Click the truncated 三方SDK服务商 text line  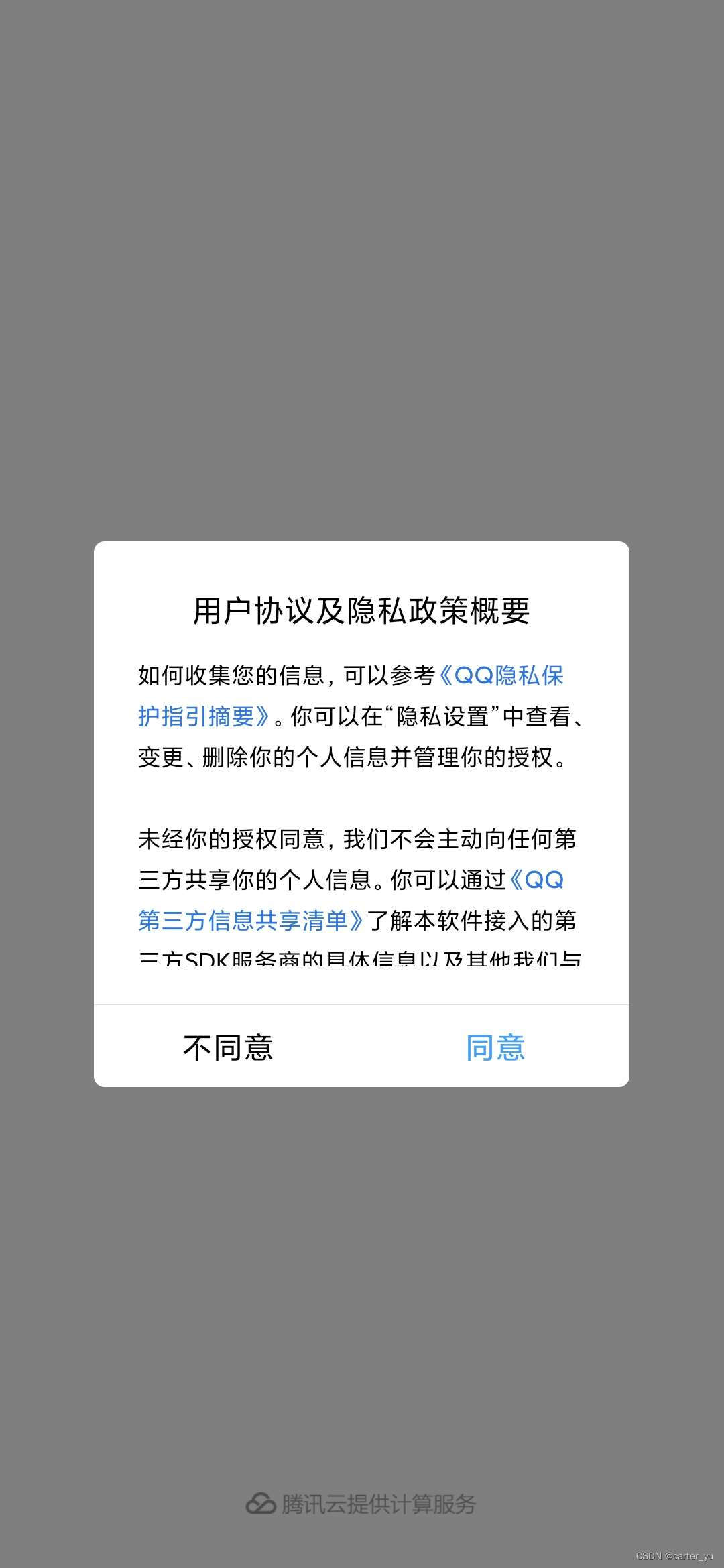(362, 958)
